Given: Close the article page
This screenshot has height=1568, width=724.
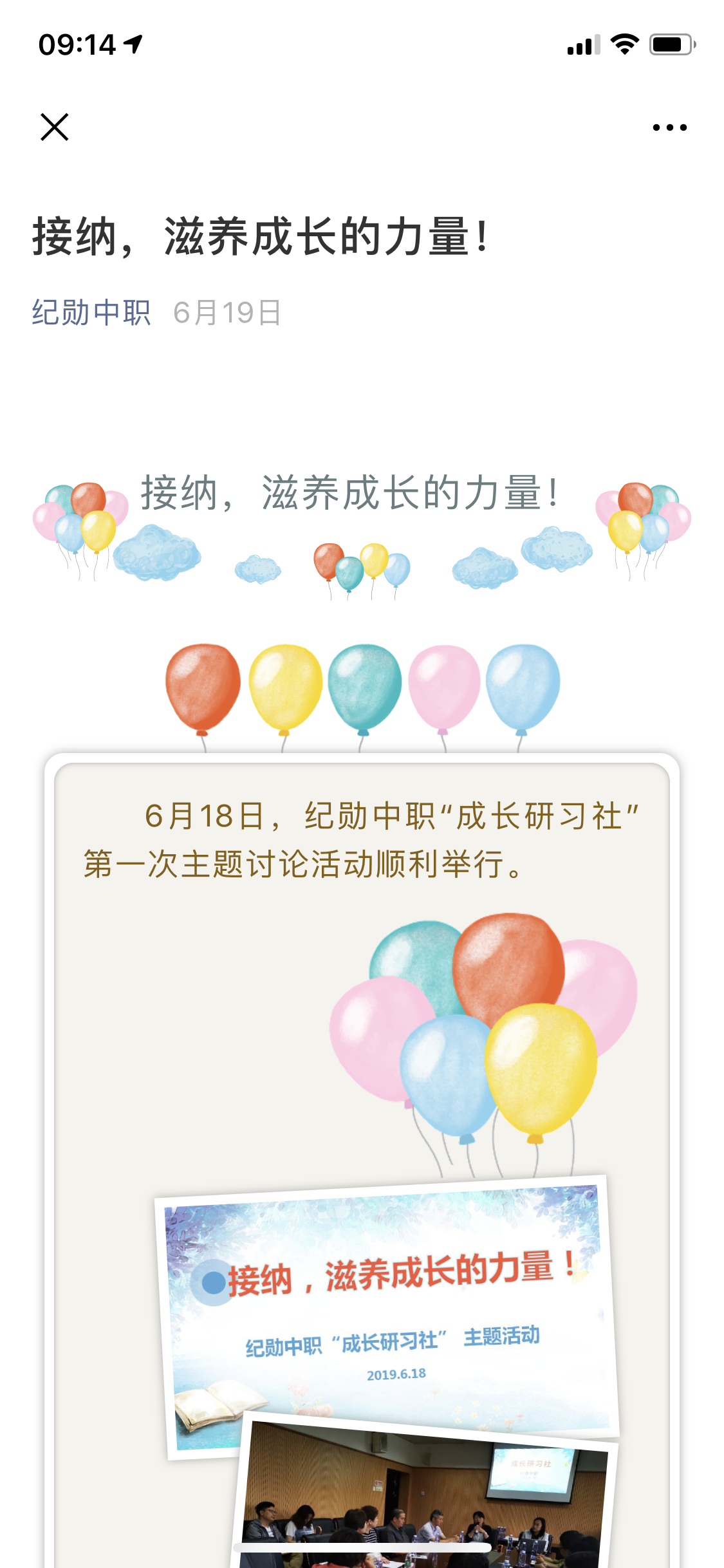Looking at the screenshot, I should tap(55, 127).
